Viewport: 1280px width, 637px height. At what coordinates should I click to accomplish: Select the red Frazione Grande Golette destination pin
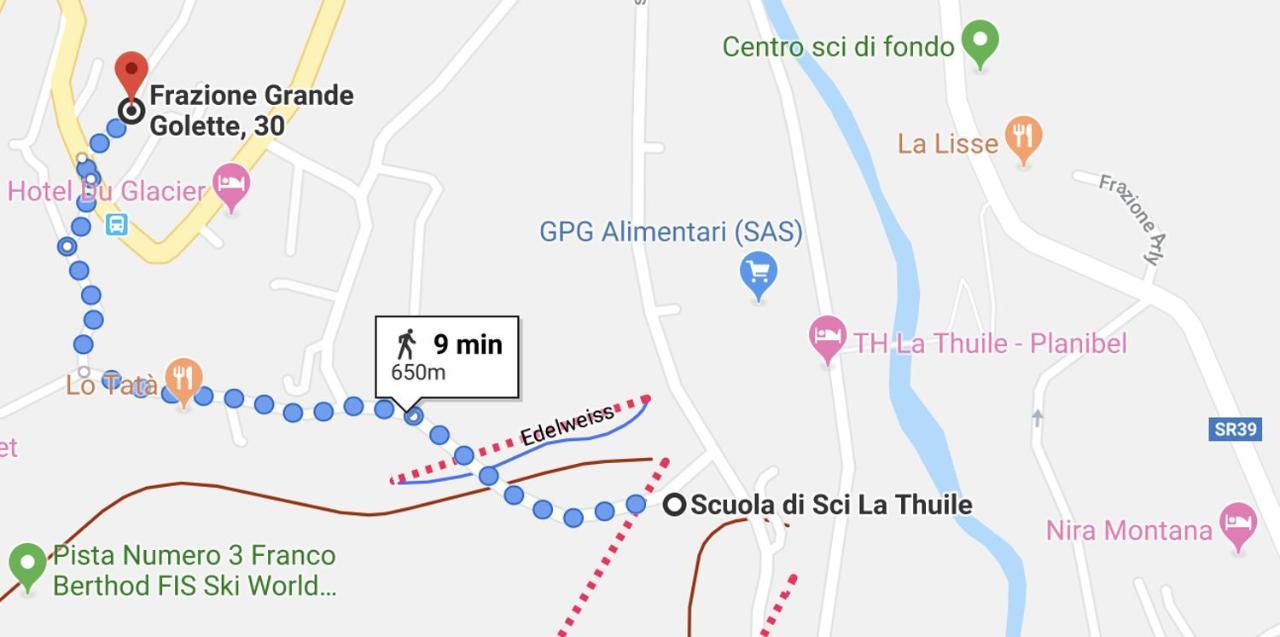(131, 72)
